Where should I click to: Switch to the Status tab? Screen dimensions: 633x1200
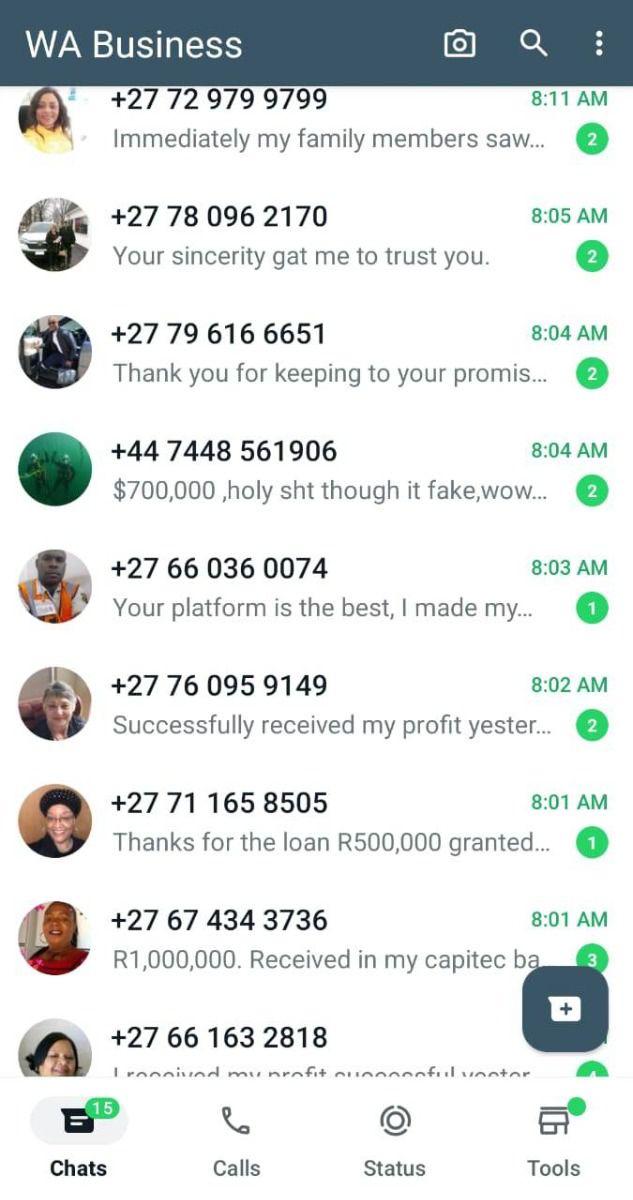point(395,1140)
